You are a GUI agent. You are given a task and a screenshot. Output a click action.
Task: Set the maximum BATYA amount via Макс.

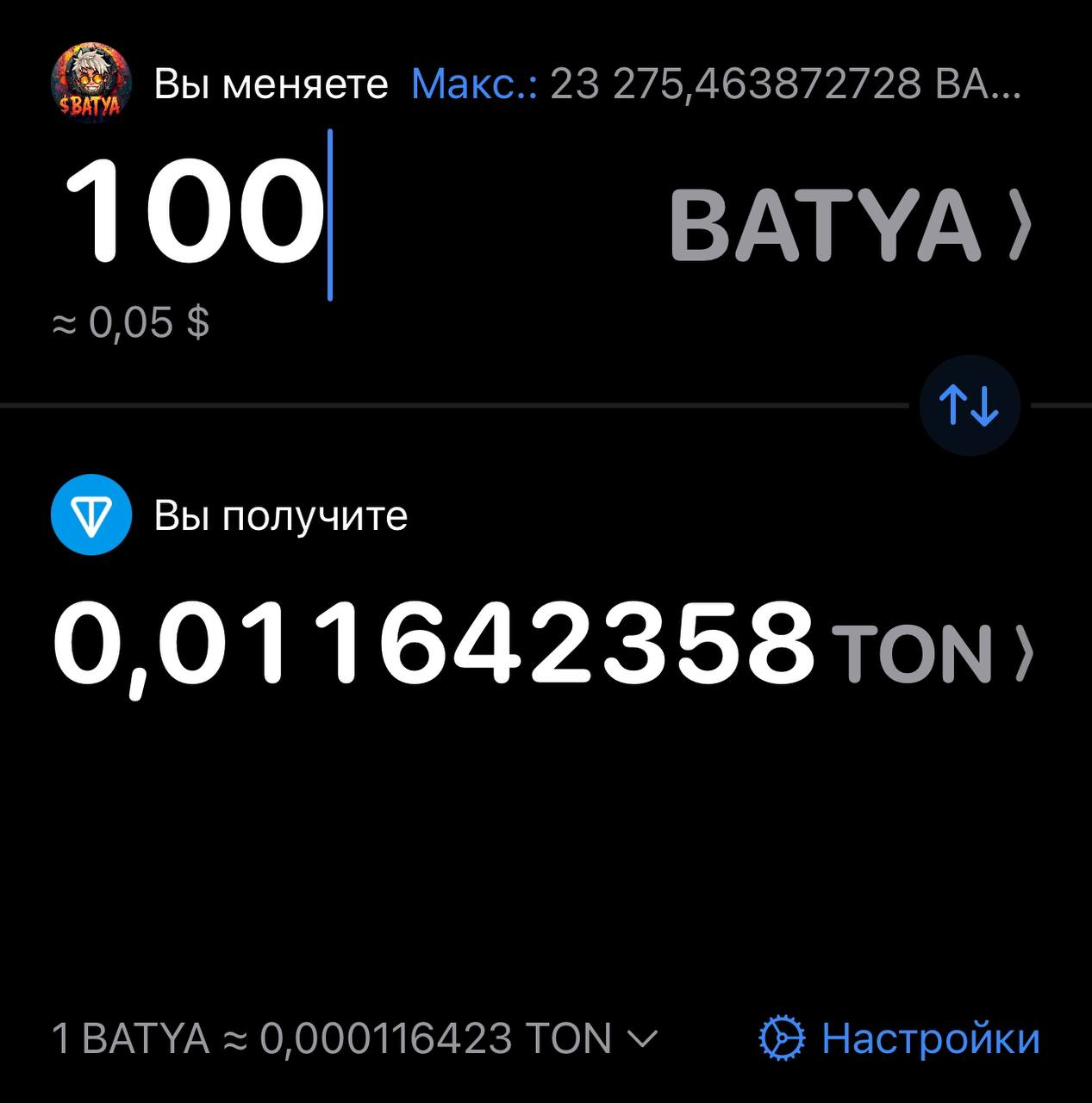pos(474,84)
